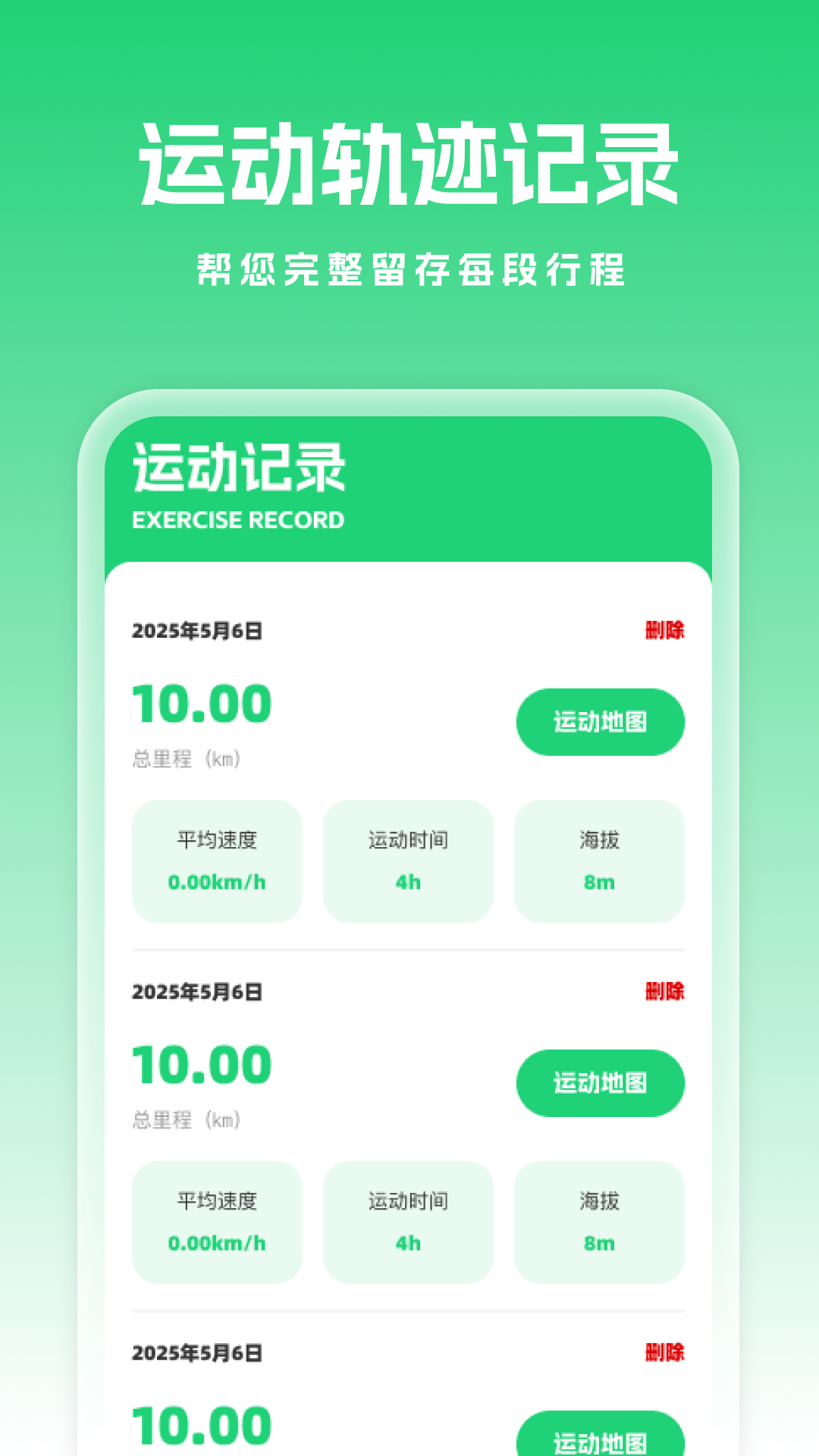Open the 运动地图 for the first record
This screenshot has height=1456, width=819.
click(x=600, y=722)
